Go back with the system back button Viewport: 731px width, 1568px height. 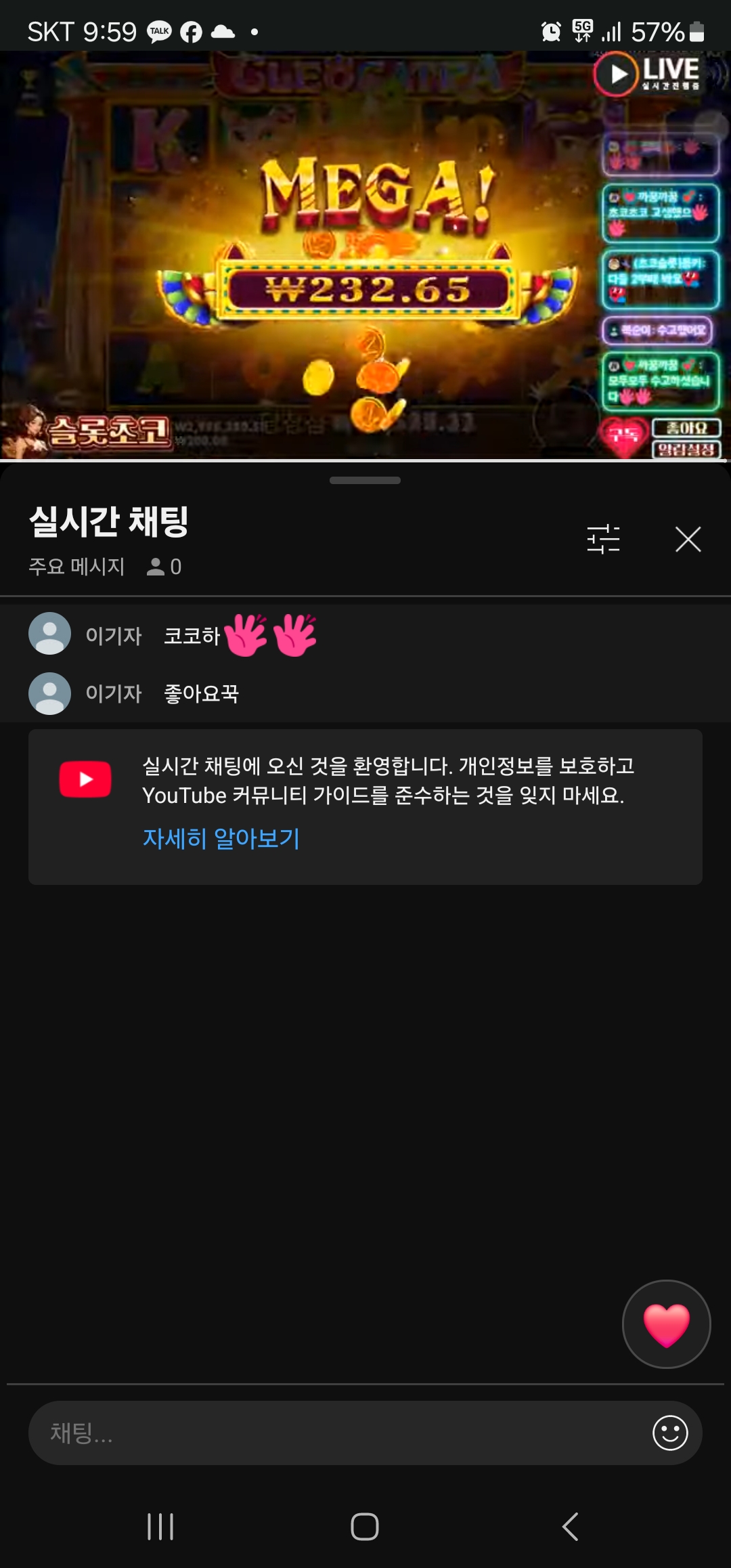[570, 1527]
